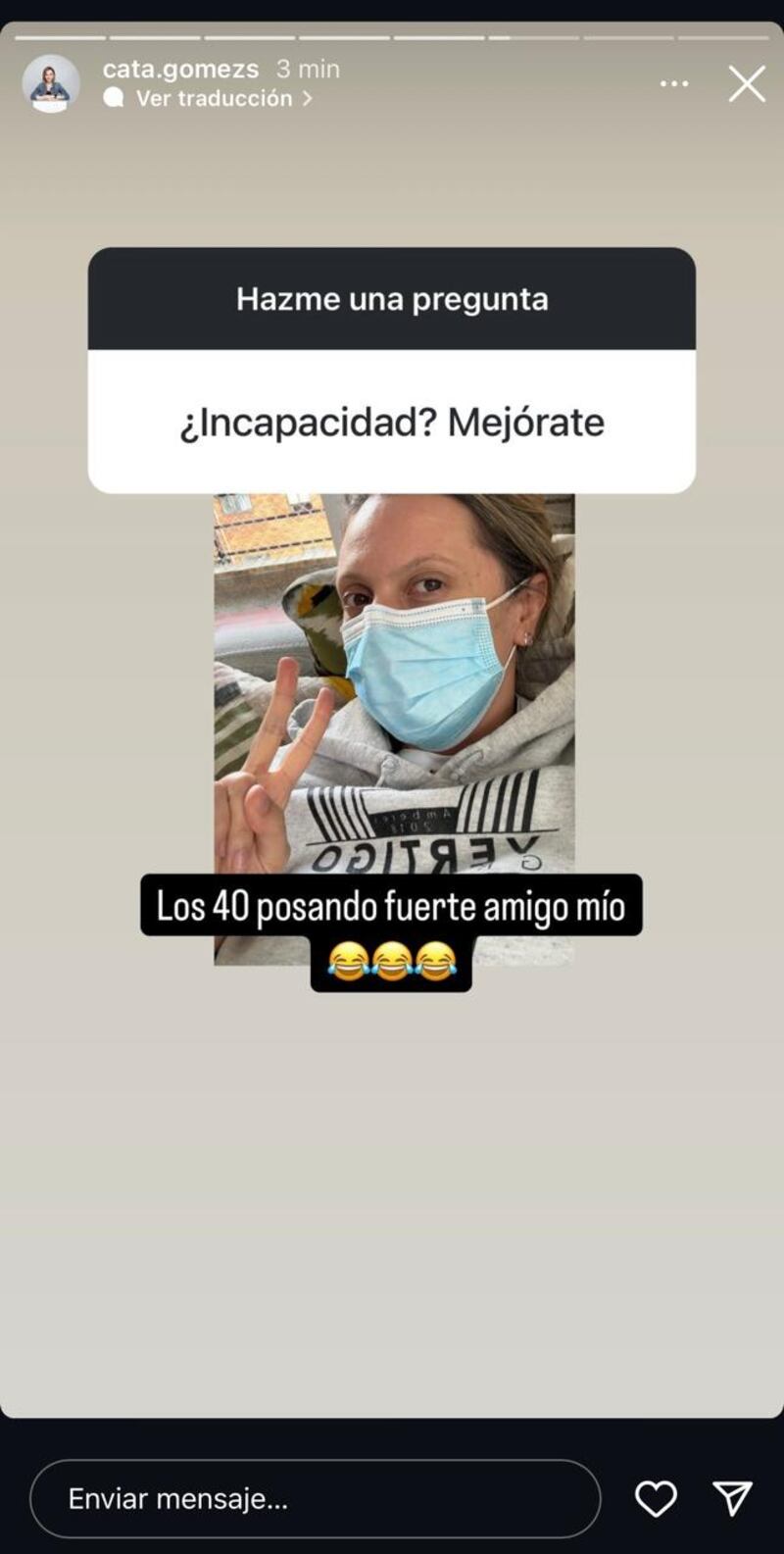This screenshot has height=1554, width=784.
Task: Share the story via paper plane
Action: [732, 1498]
